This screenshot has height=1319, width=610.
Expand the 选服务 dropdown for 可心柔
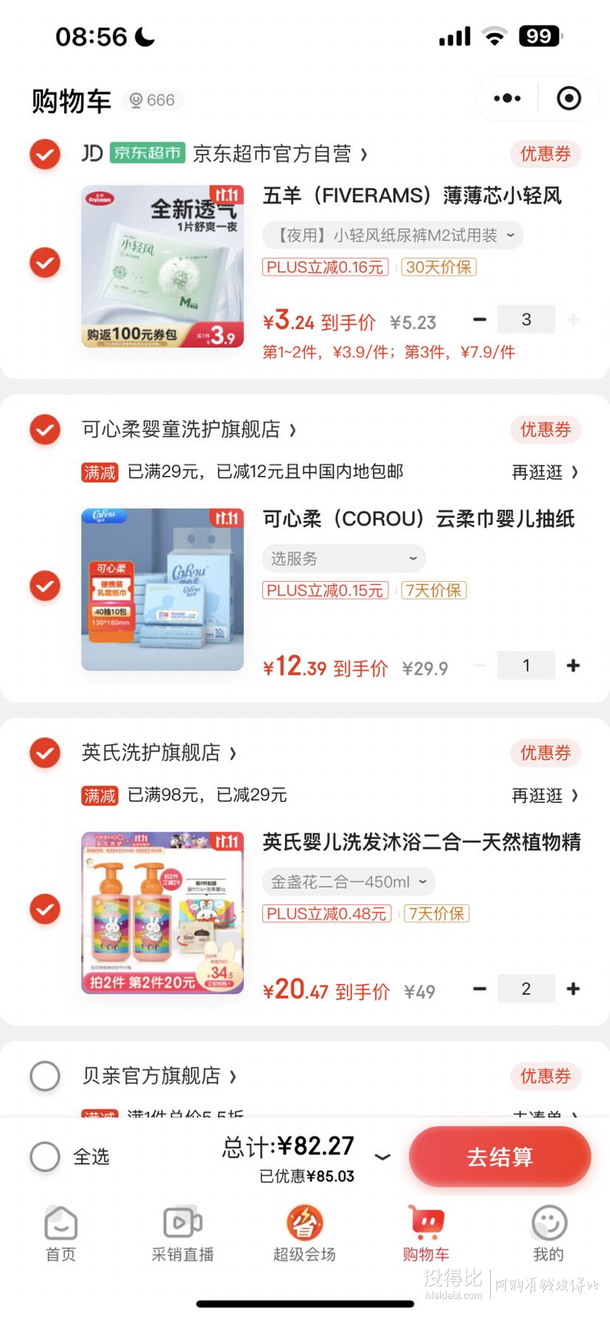click(343, 558)
